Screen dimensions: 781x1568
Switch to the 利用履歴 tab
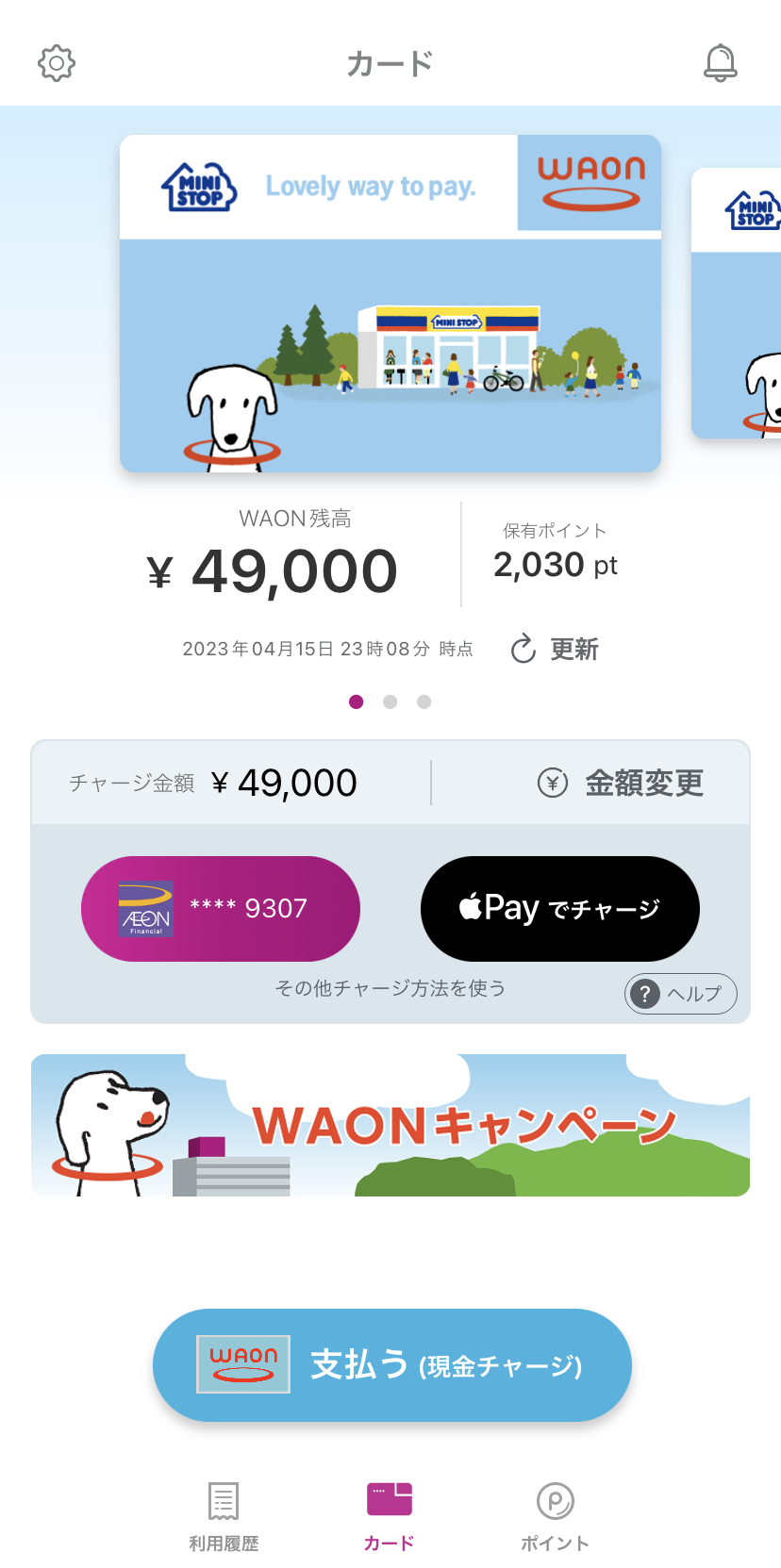click(x=224, y=1515)
